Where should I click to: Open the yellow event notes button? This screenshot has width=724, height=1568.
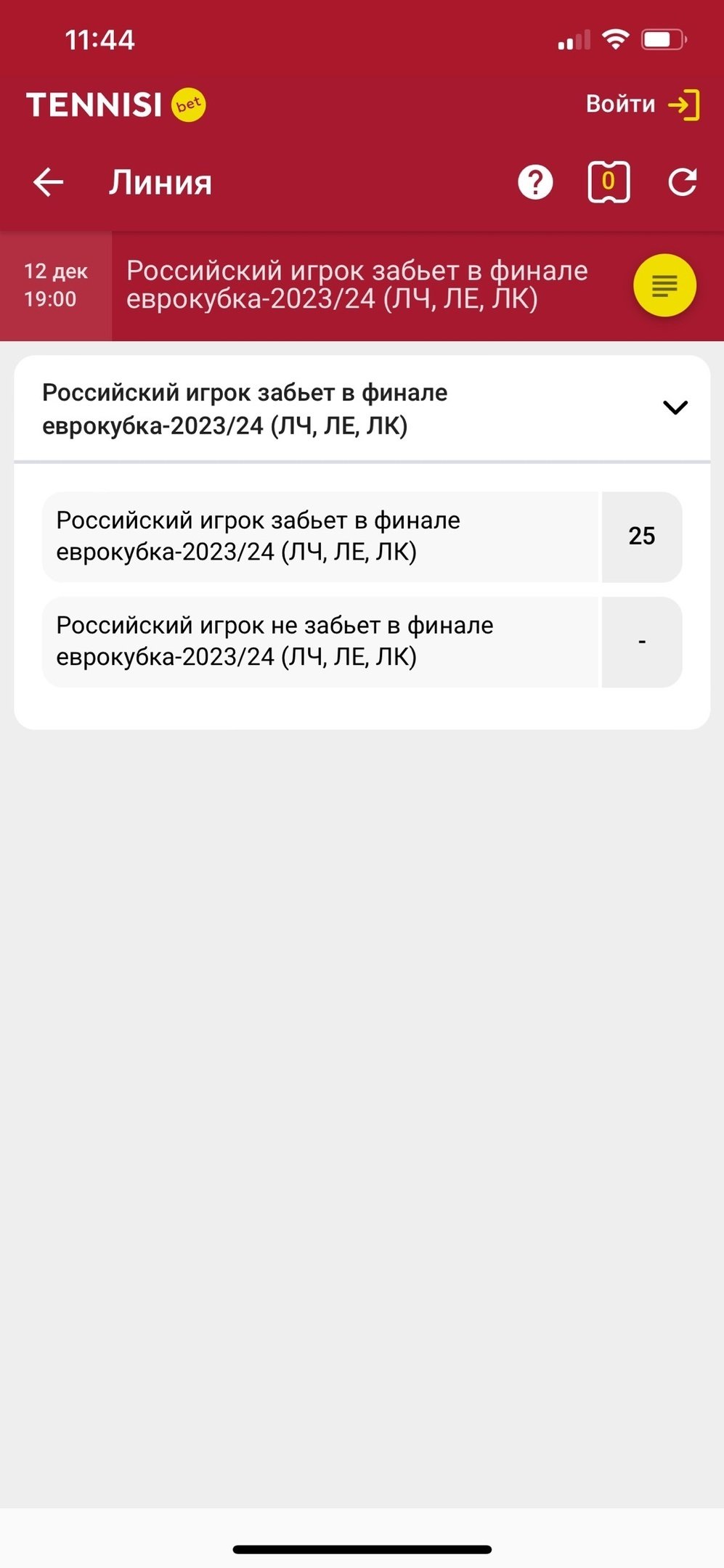664,285
